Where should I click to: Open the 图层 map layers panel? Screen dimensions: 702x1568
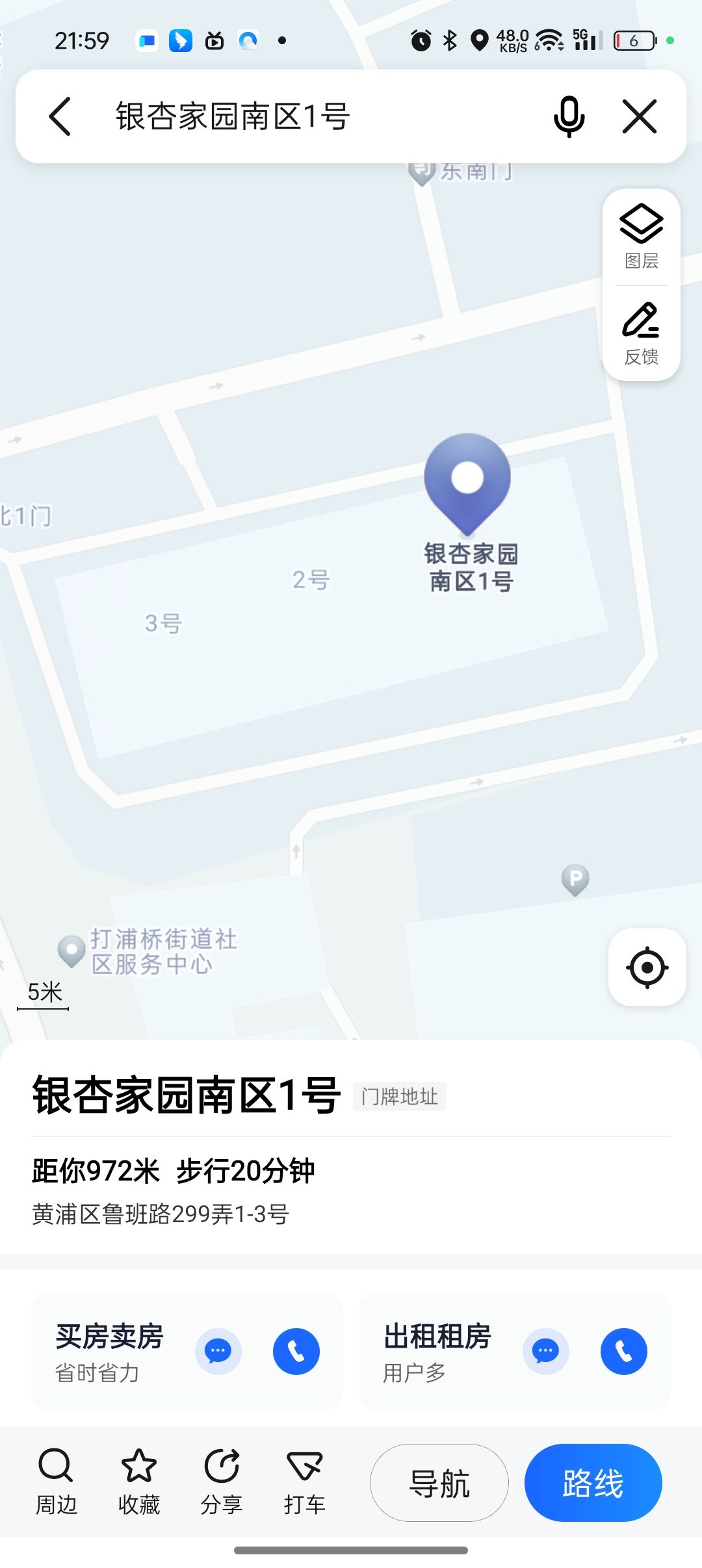point(642,237)
